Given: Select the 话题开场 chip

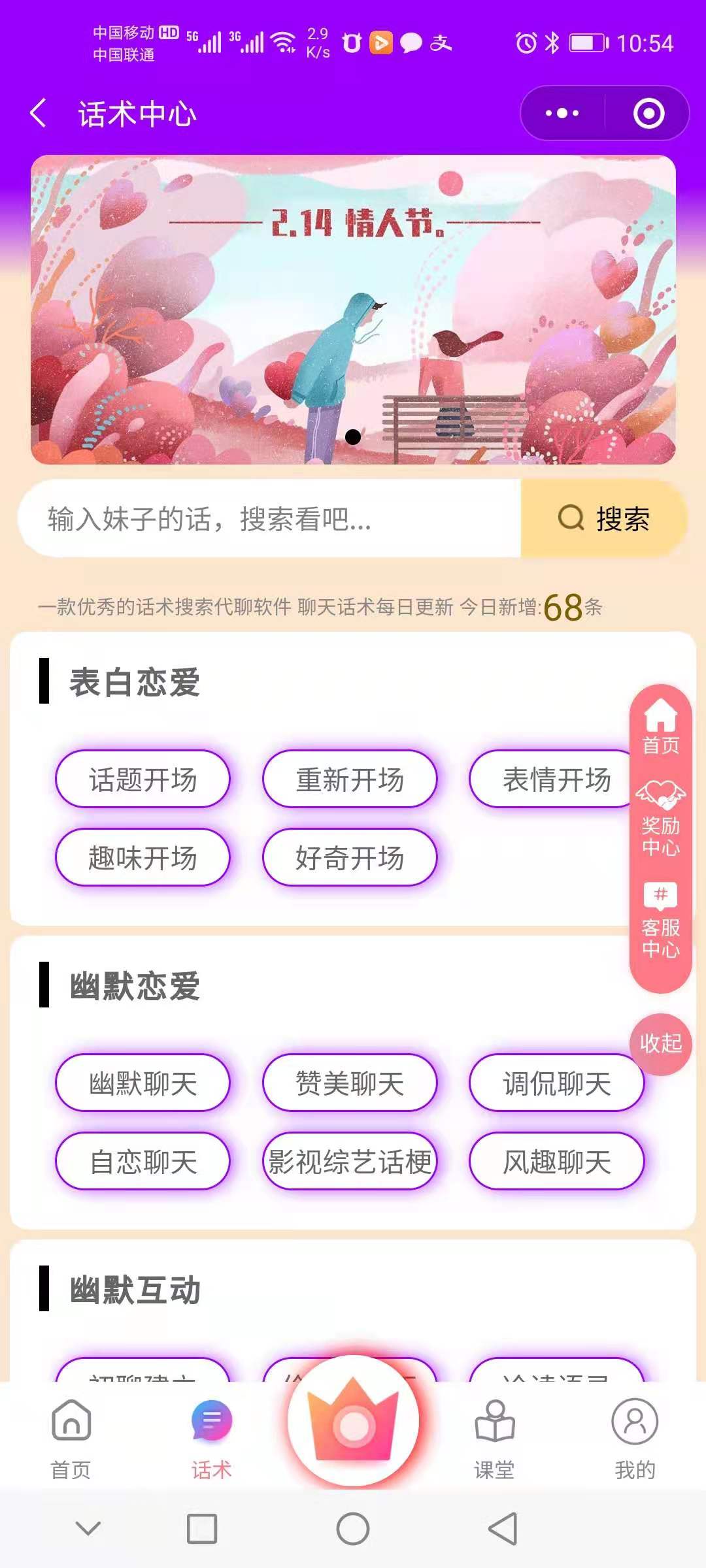Looking at the screenshot, I should point(143,779).
